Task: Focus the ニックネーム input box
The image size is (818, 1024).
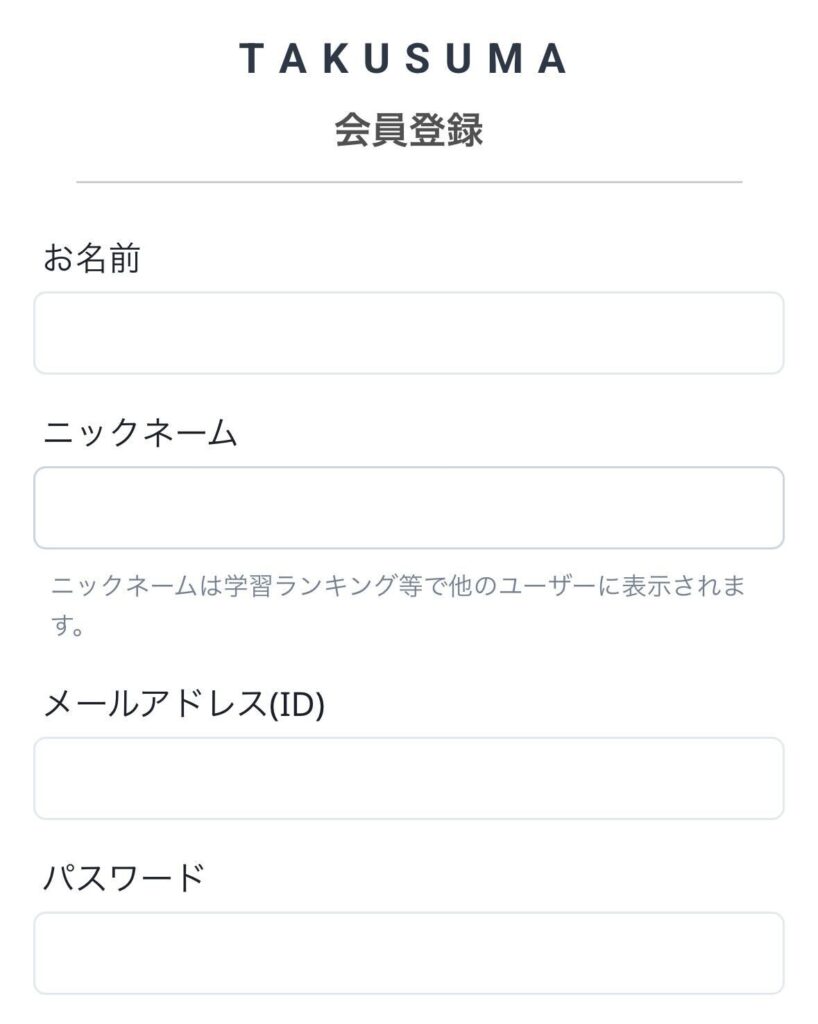Action: pos(408,508)
